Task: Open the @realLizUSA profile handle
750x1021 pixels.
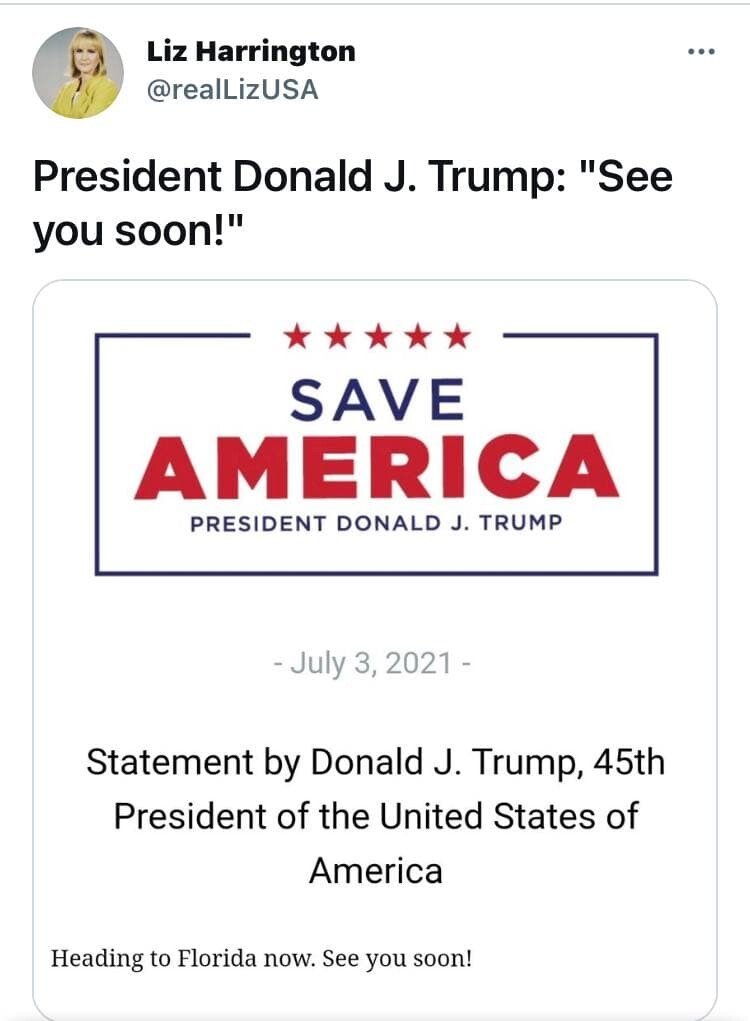Action: (232, 89)
